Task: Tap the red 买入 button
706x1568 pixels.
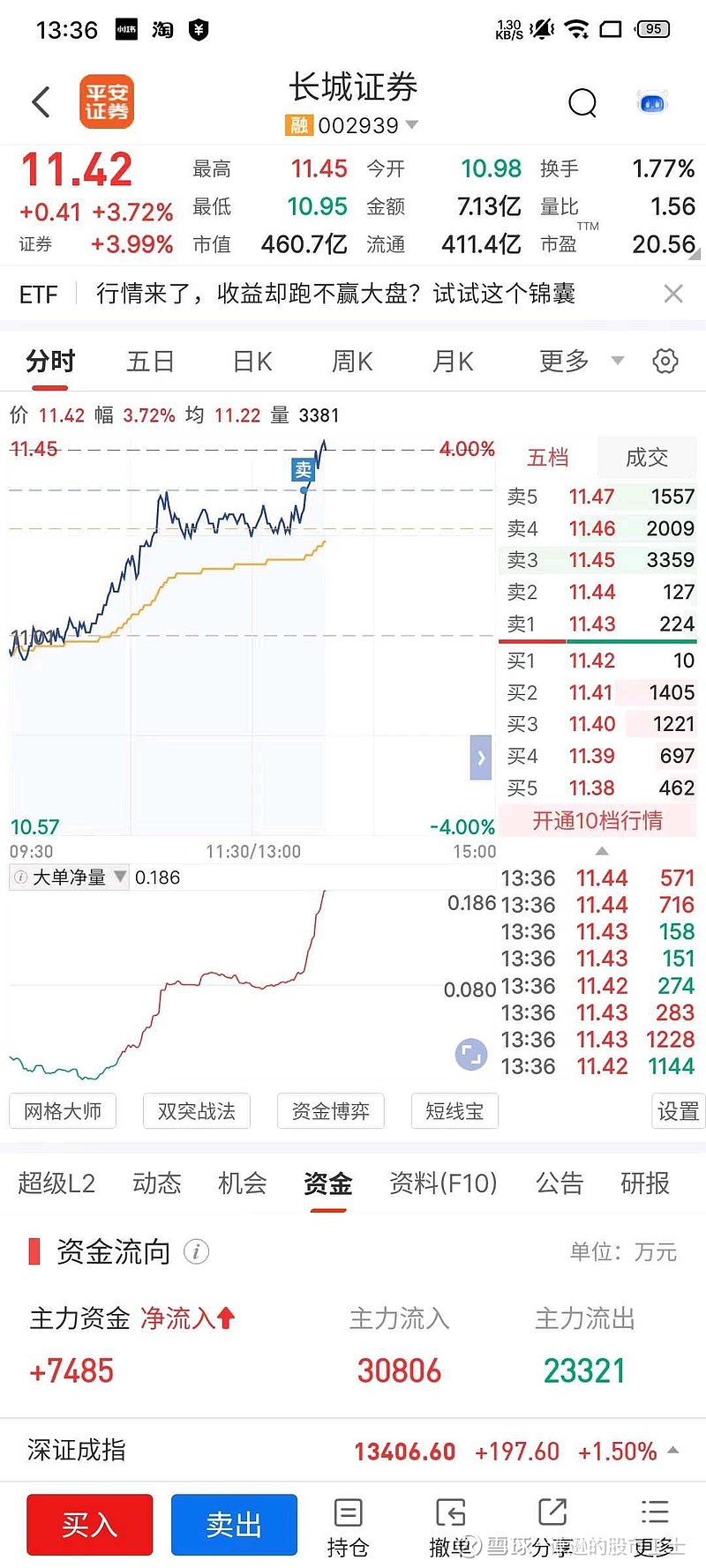Action: click(90, 1524)
